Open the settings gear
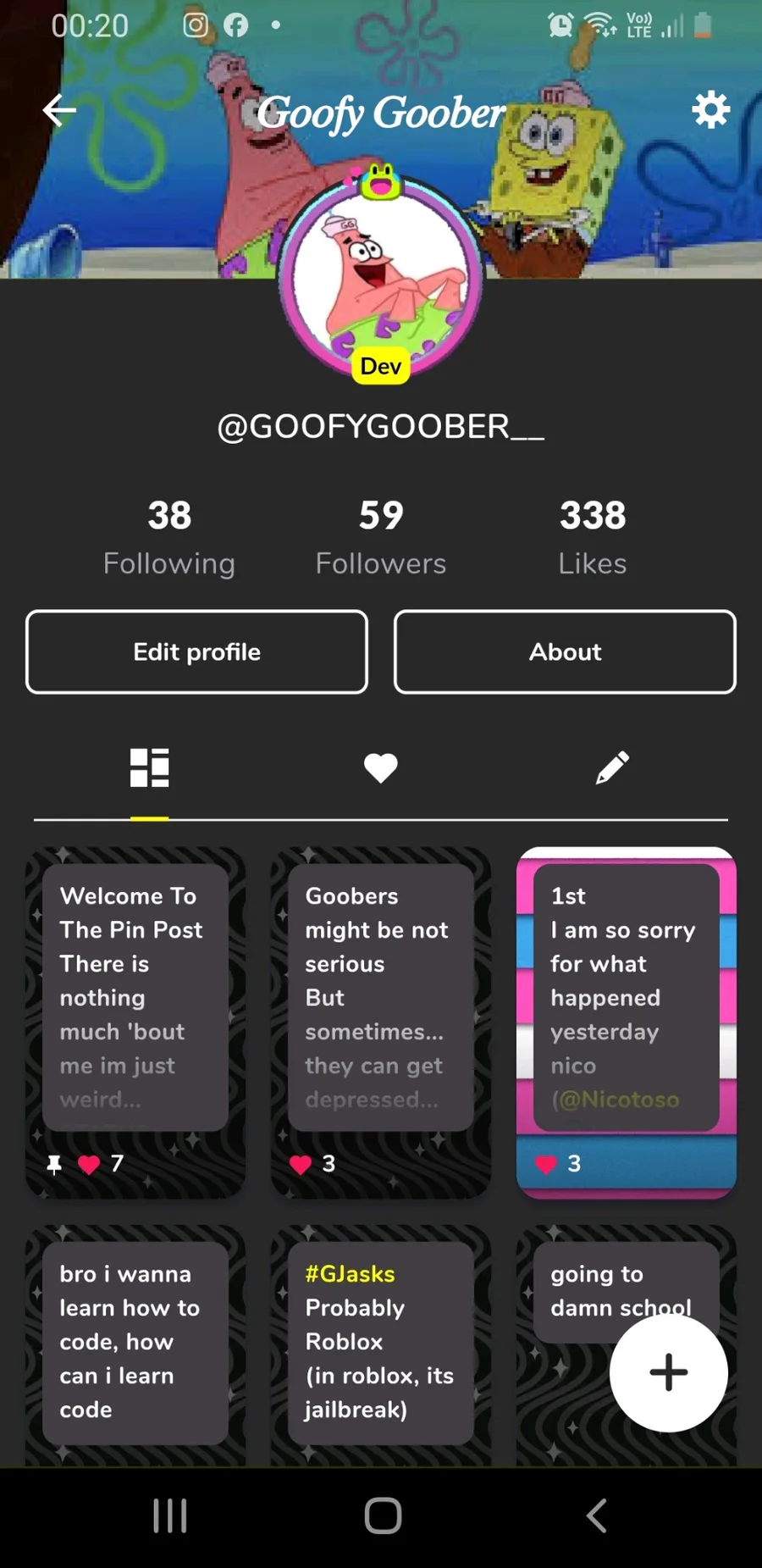Image resolution: width=762 pixels, height=1568 pixels. (x=710, y=109)
